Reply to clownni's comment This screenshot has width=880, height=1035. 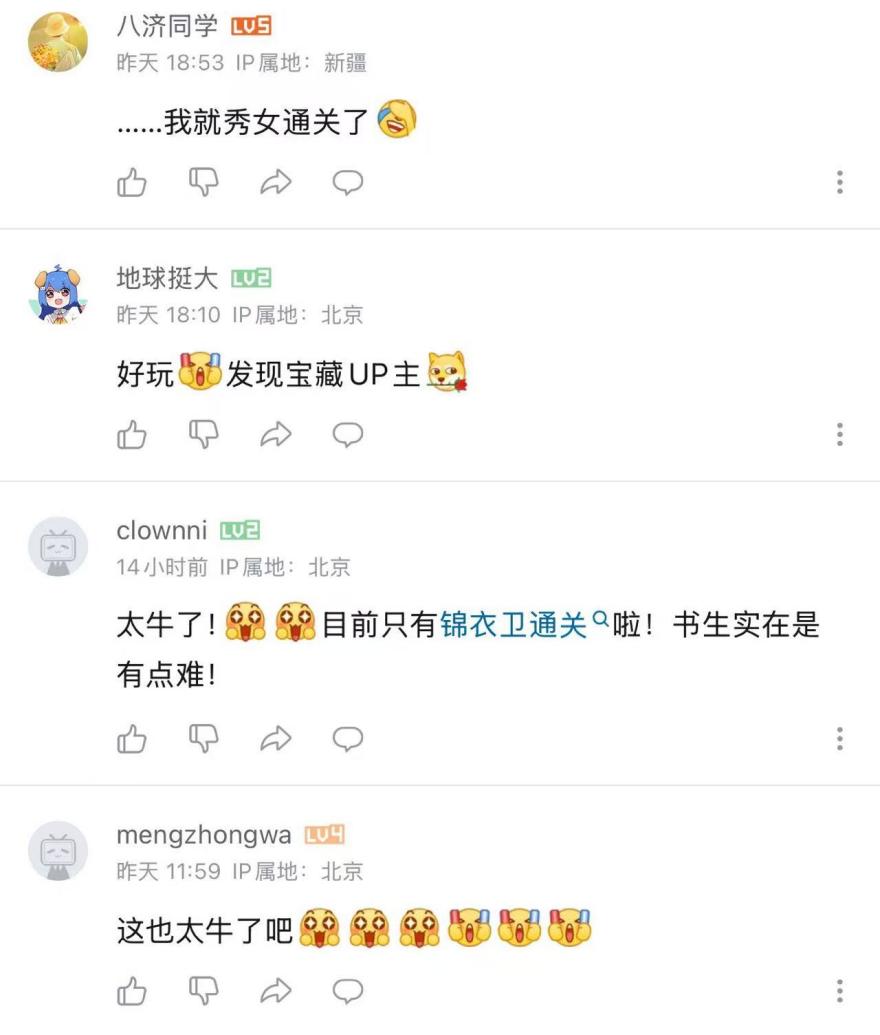[347, 738]
